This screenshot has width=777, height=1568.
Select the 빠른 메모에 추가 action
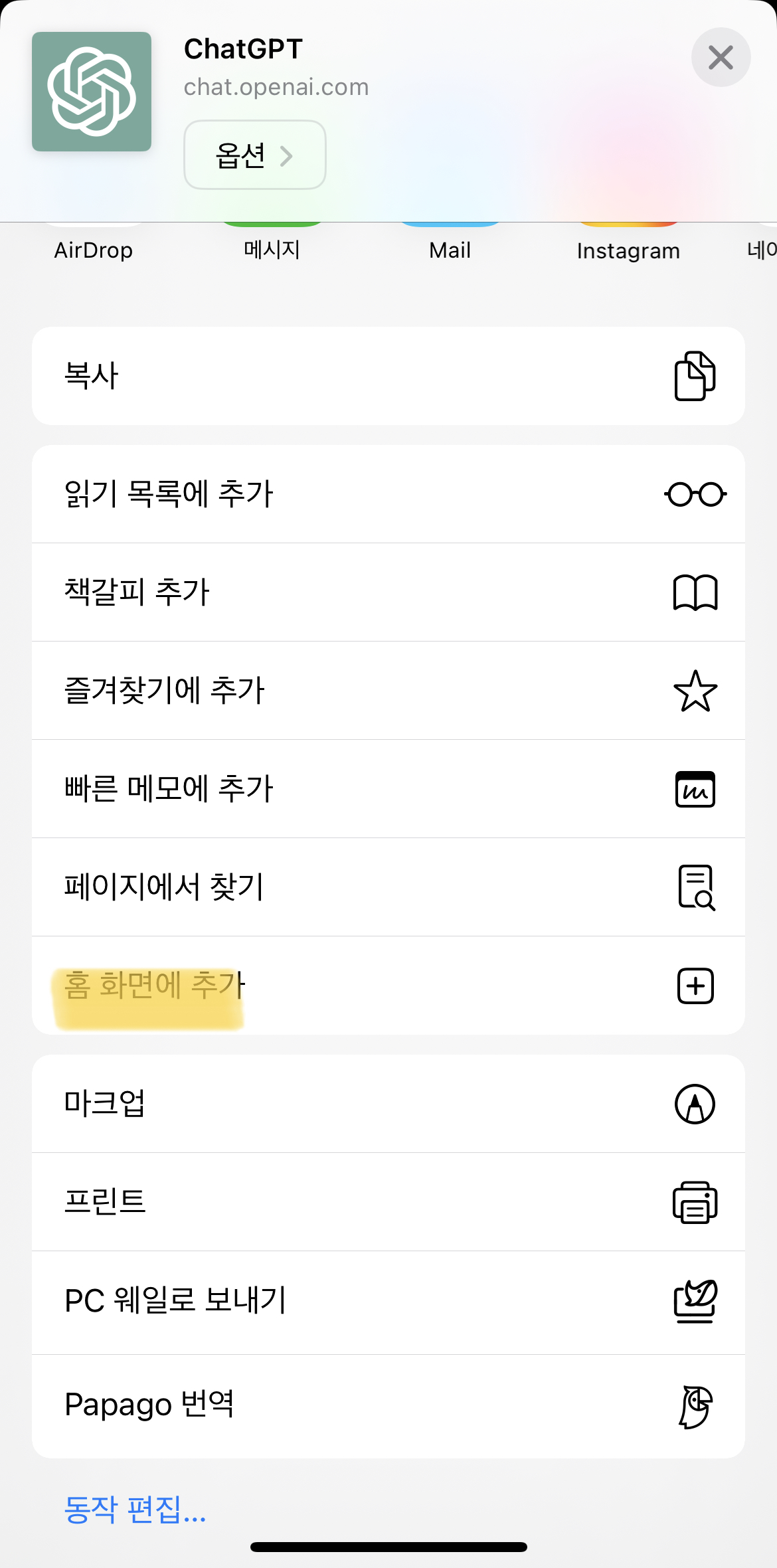(x=169, y=789)
